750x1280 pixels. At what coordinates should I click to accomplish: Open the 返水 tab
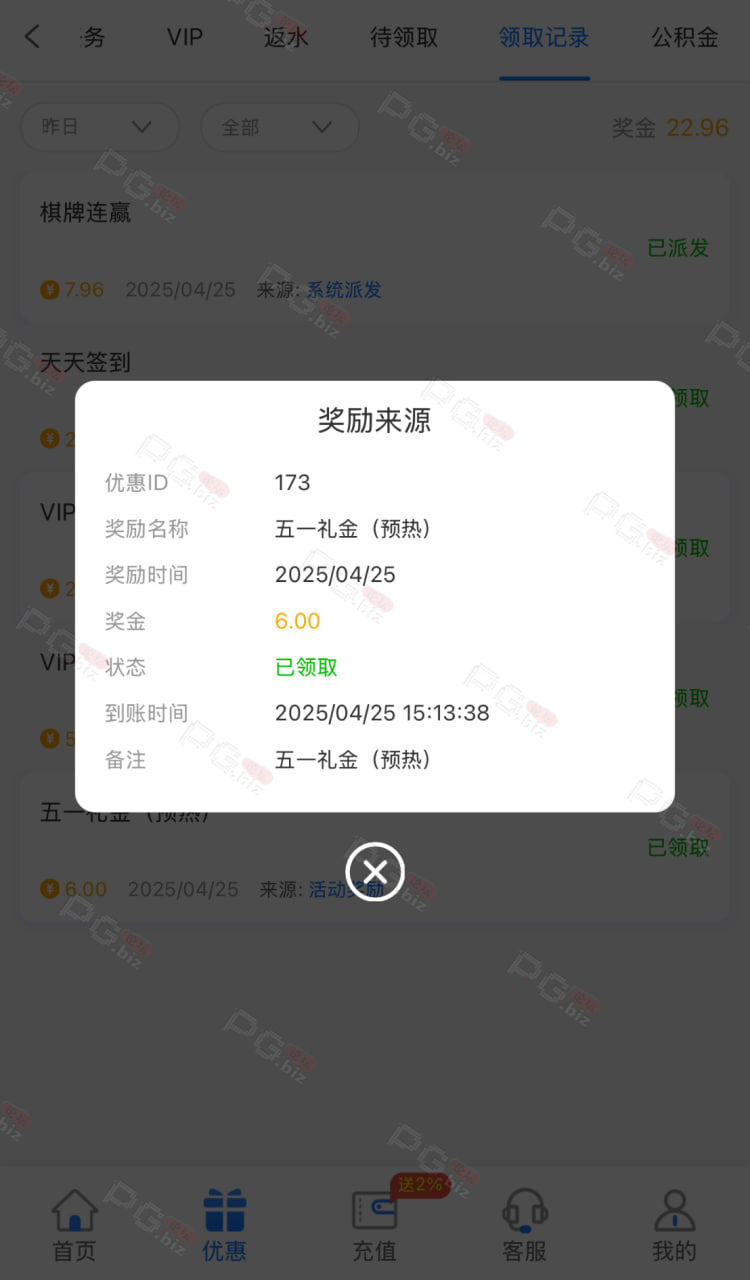click(x=286, y=38)
